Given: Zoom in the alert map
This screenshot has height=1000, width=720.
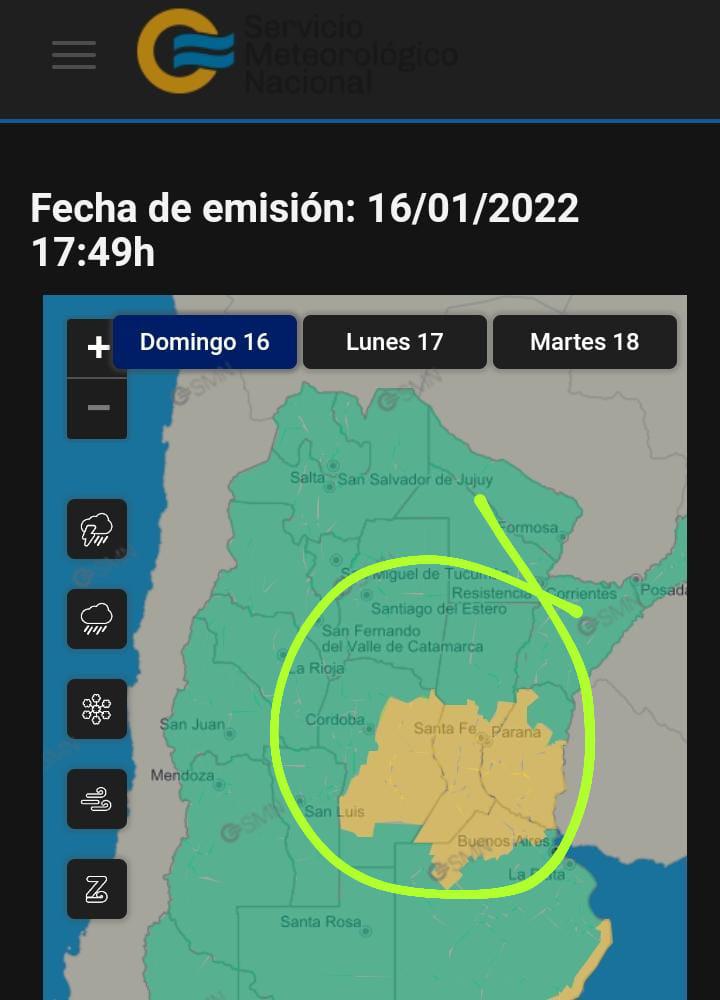Looking at the screenshot, I should pos(97,348).
